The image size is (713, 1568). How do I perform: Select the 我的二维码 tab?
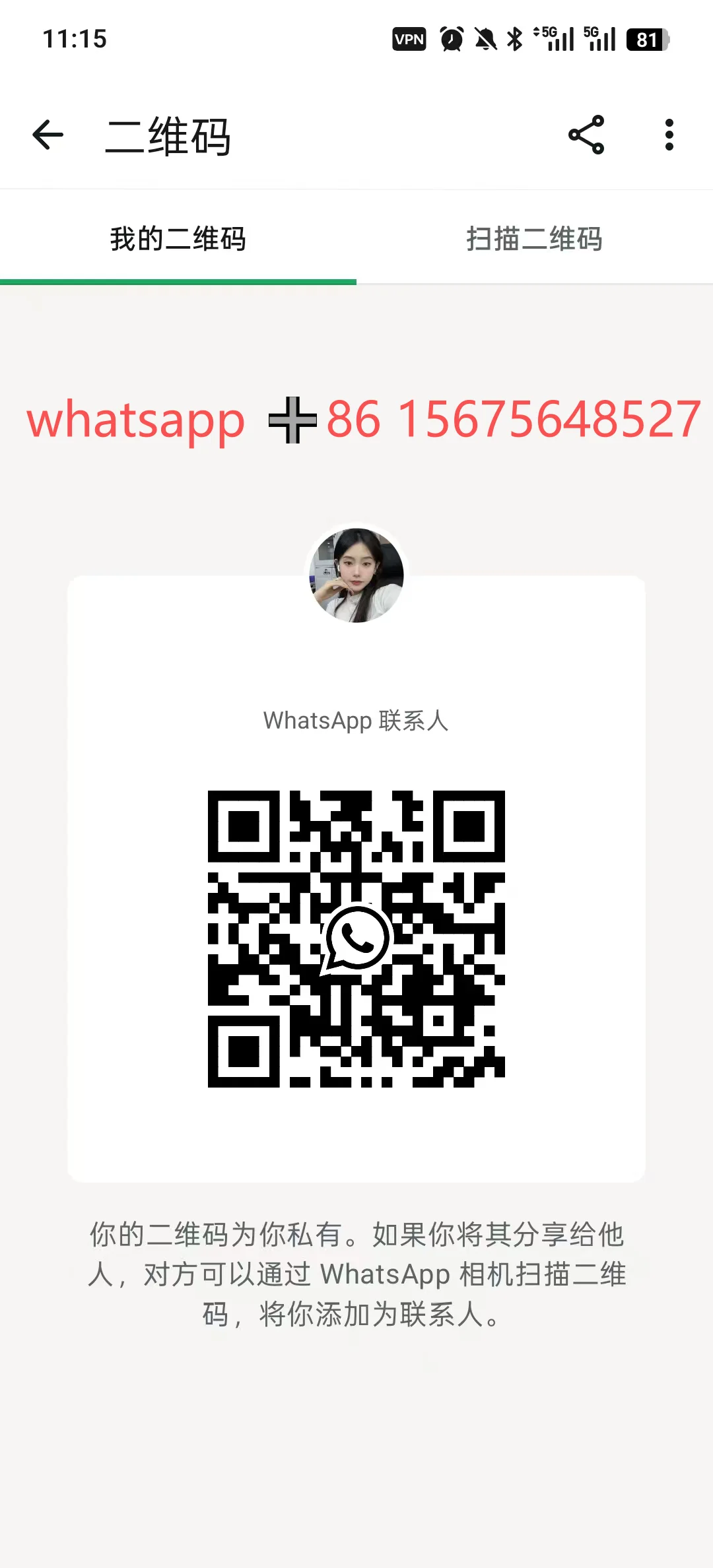(178, 239)
